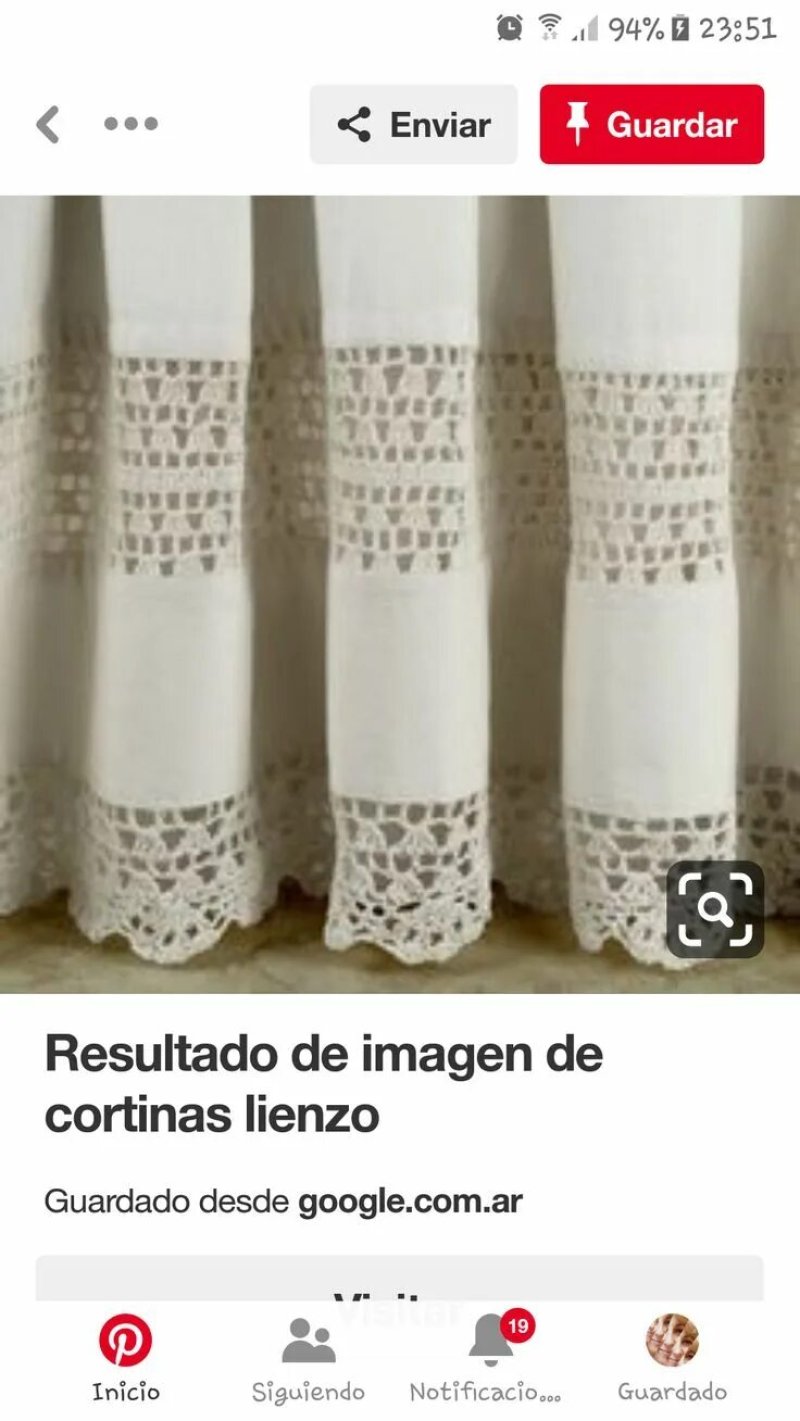800x1421 pixels.
Task: Open the Notificaciones tab
Action: tap(487, 1359)
